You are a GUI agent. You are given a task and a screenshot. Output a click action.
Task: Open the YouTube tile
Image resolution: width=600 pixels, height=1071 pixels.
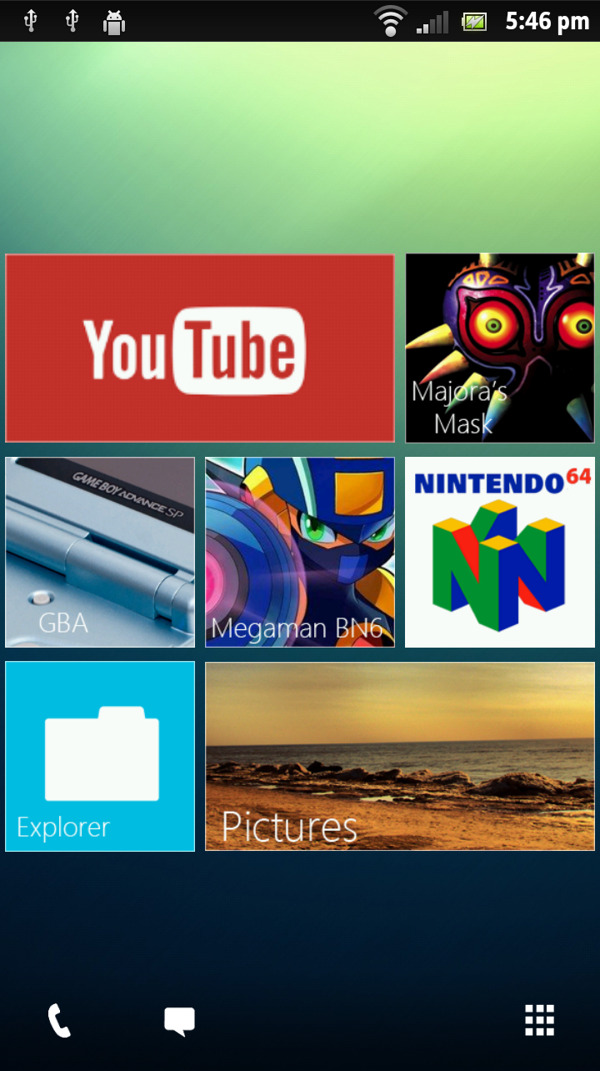tap(200, 348)
